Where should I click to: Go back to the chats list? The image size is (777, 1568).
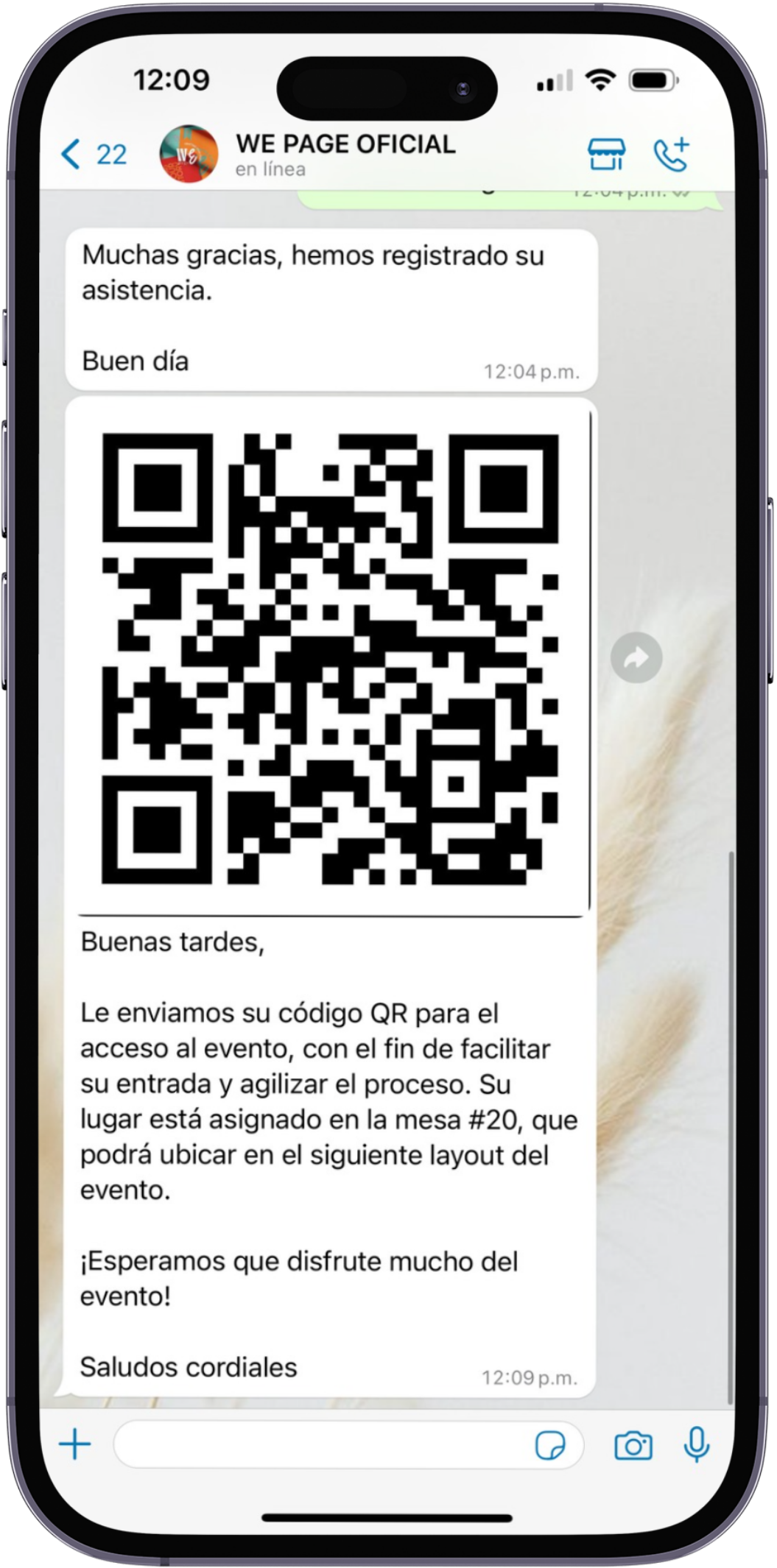point(91,155)
